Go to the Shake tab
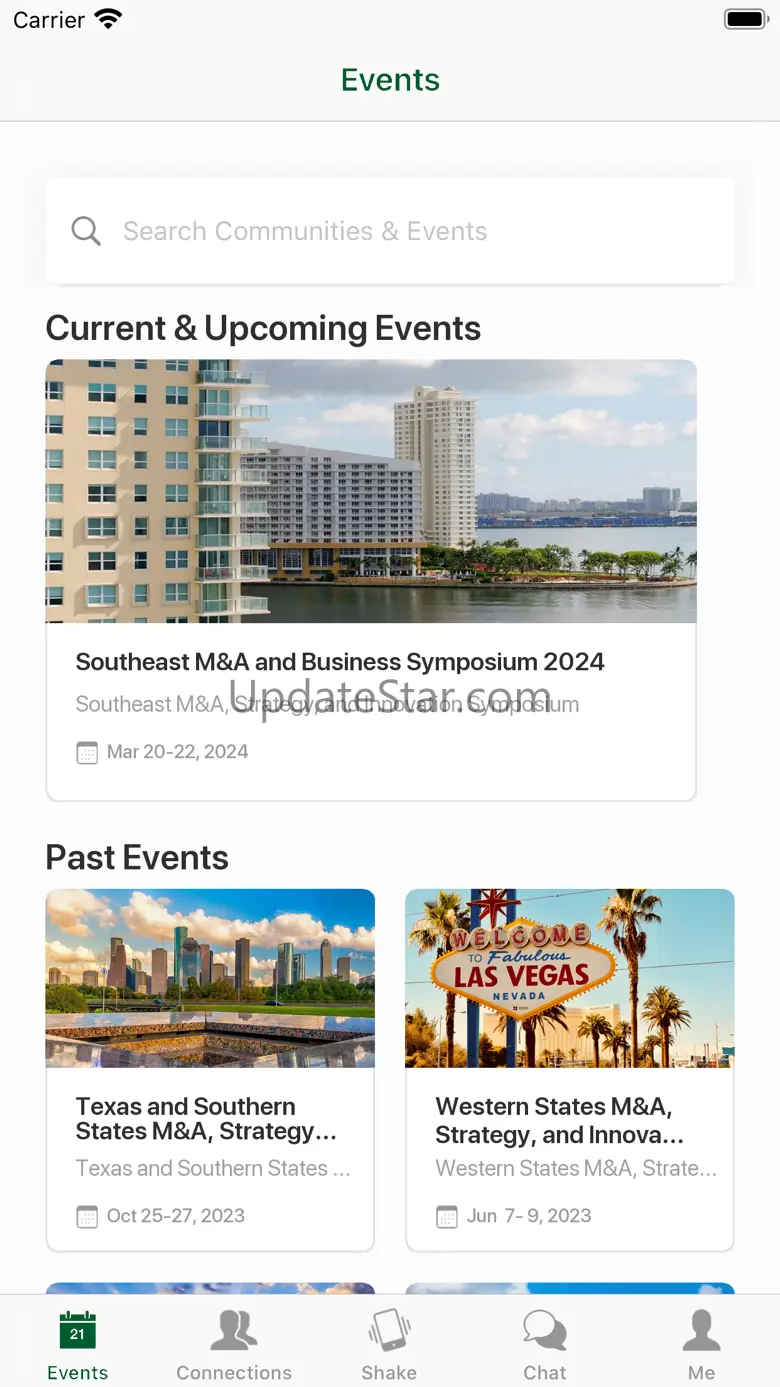780x1387 pixels. point(389,1346)
